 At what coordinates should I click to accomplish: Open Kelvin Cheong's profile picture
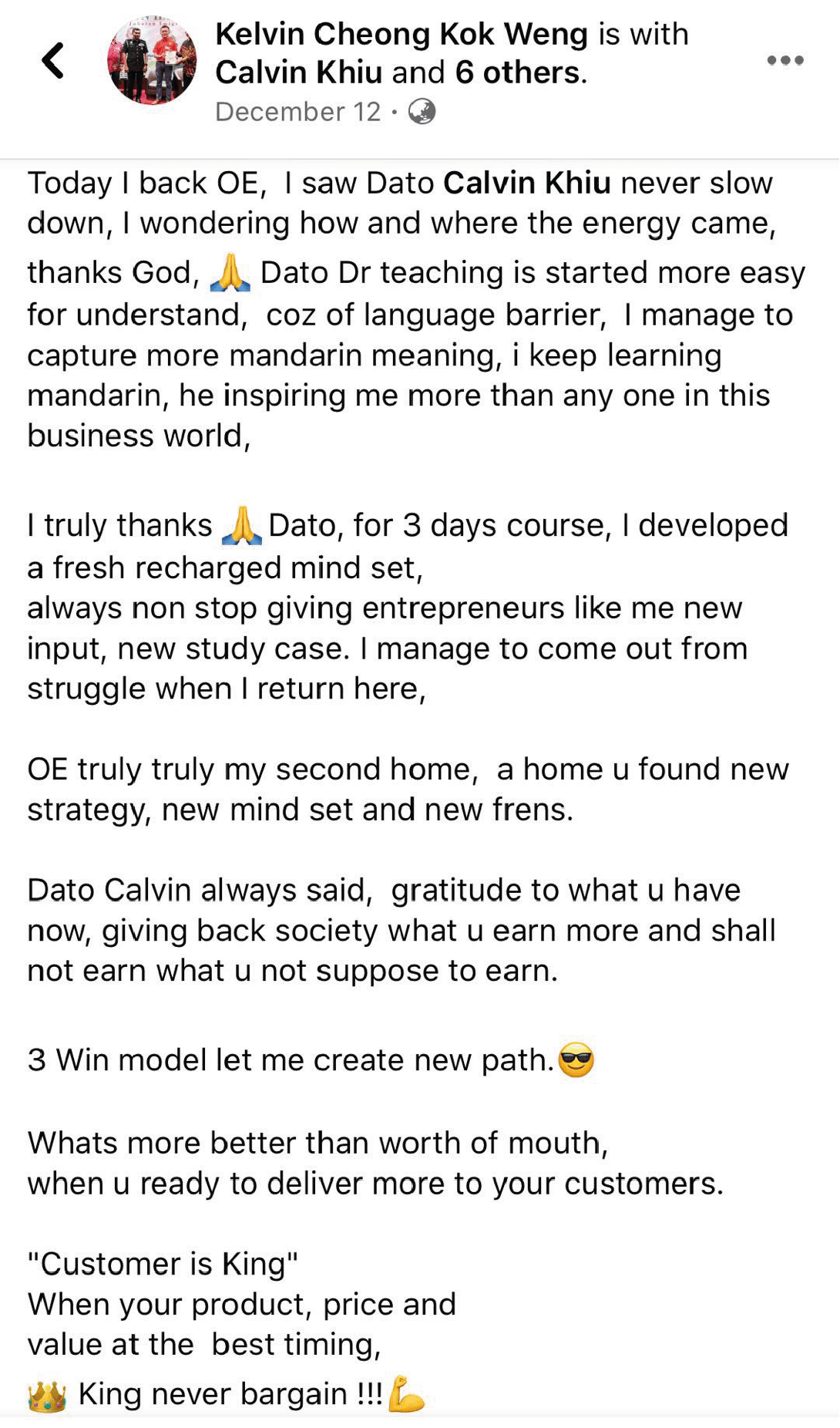point(152,60)
